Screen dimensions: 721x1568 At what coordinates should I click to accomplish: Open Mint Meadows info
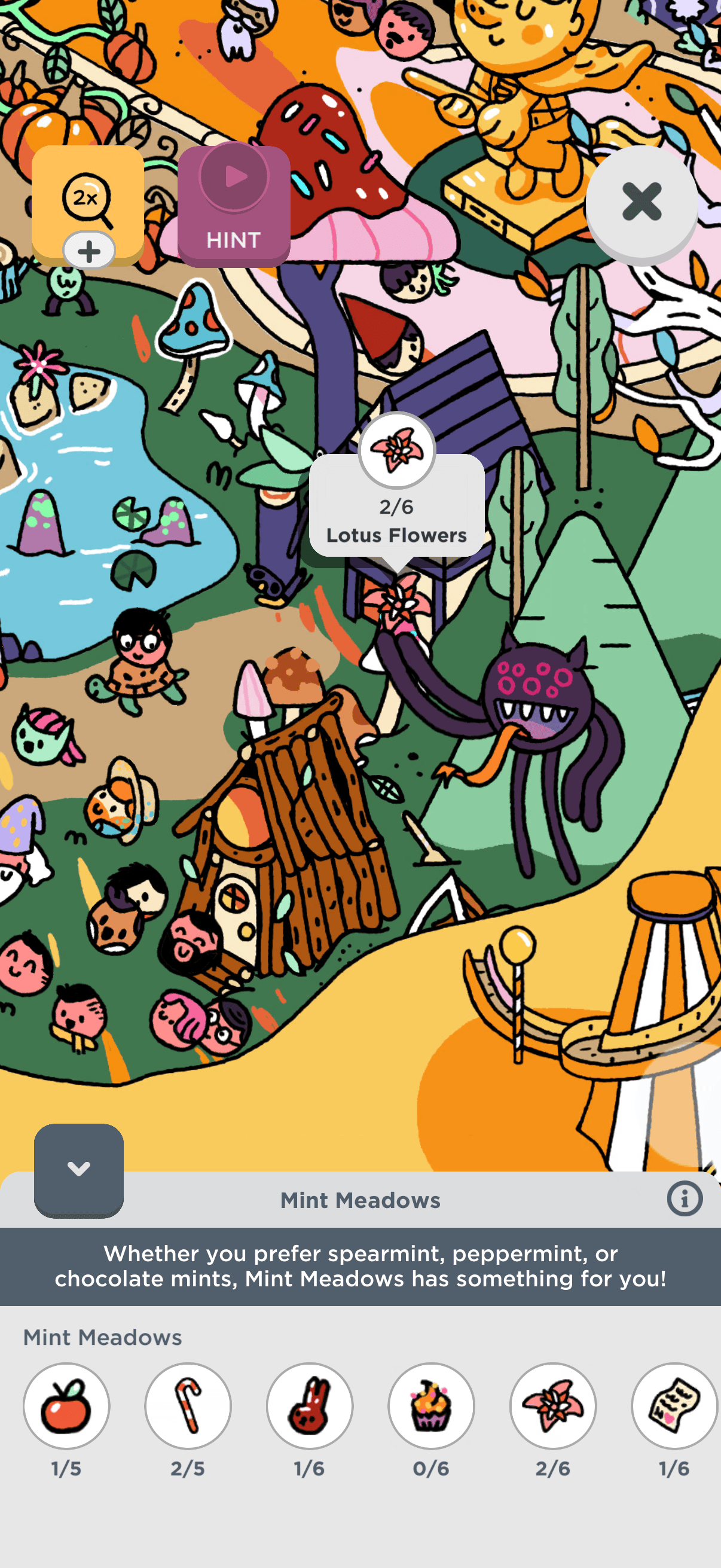point(685,1199)
